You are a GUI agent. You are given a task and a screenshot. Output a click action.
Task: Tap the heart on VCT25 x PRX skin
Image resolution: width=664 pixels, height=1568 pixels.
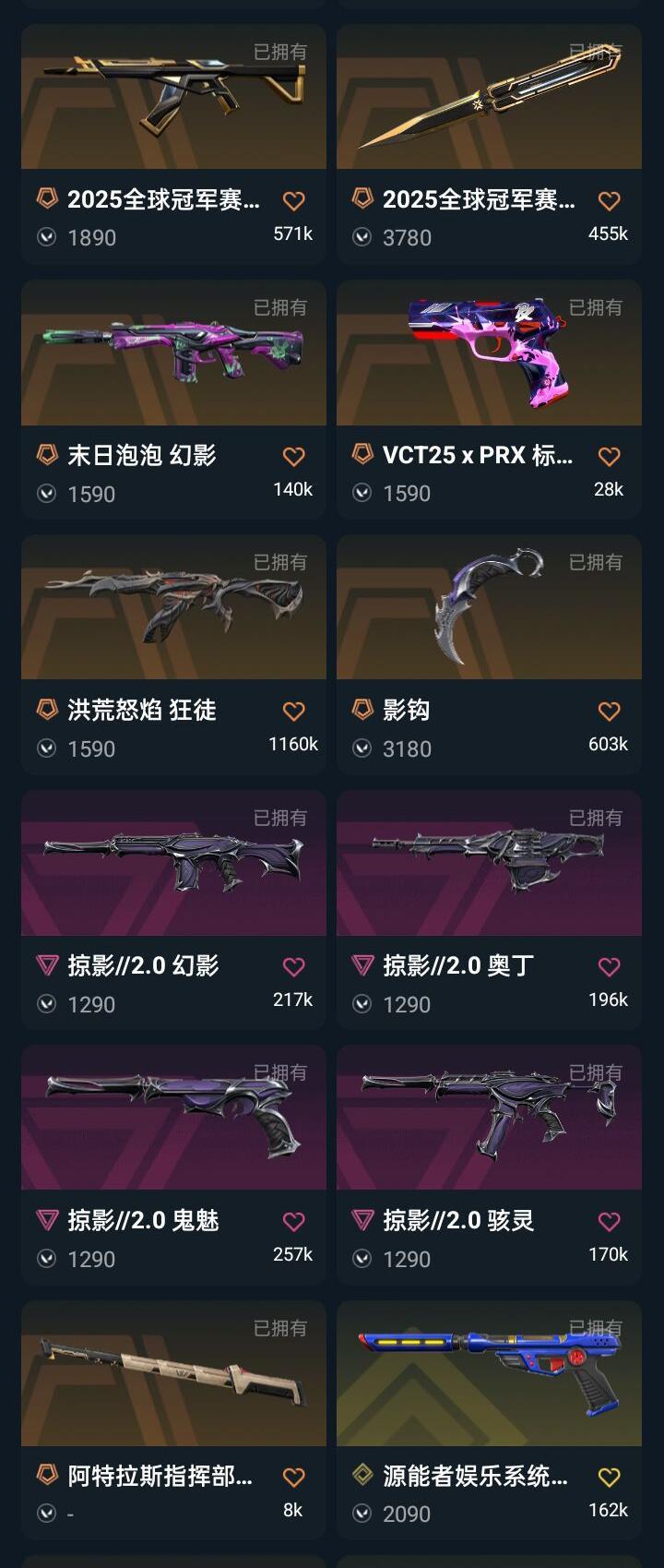609,456
